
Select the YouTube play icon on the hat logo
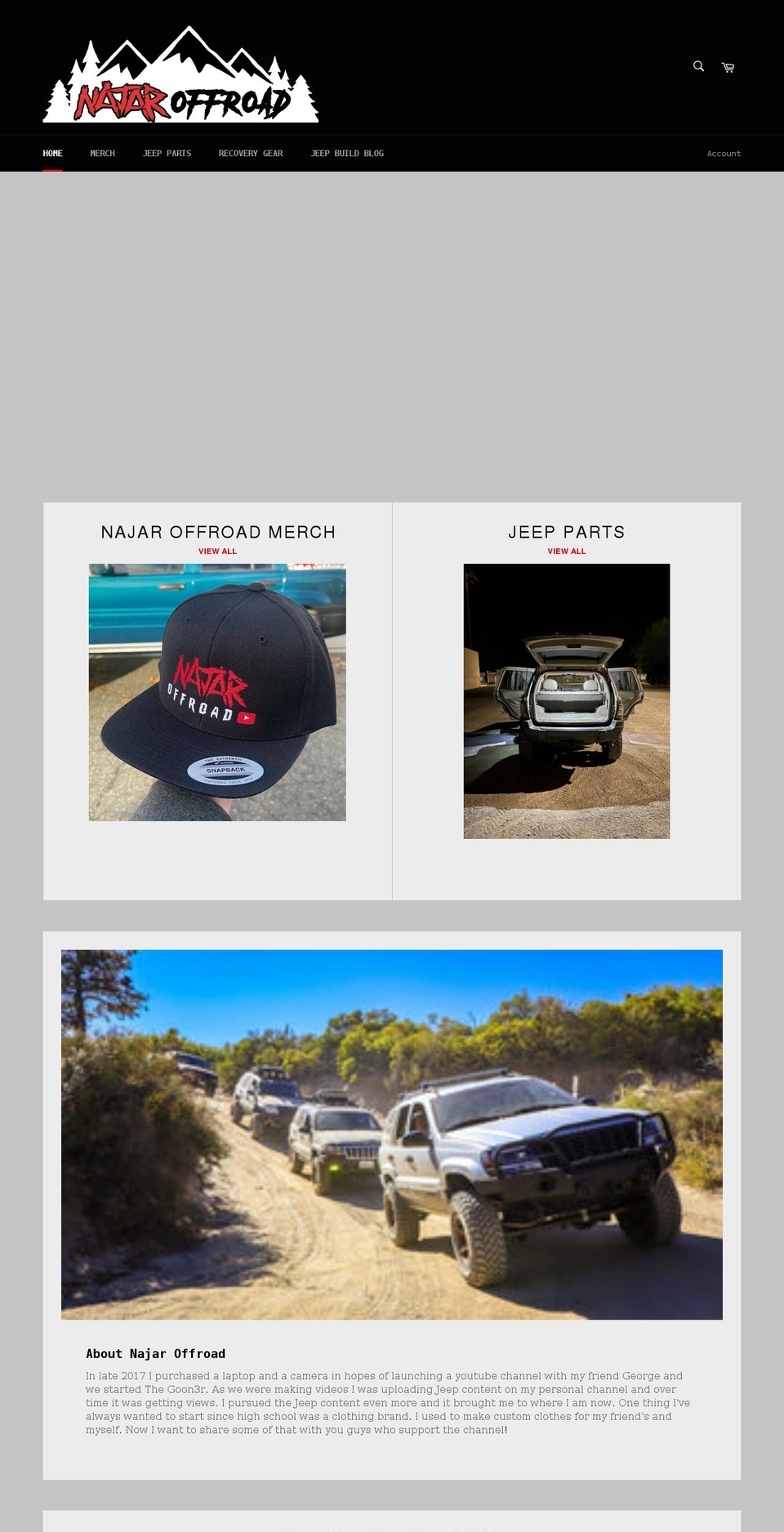tap(247, 717)
